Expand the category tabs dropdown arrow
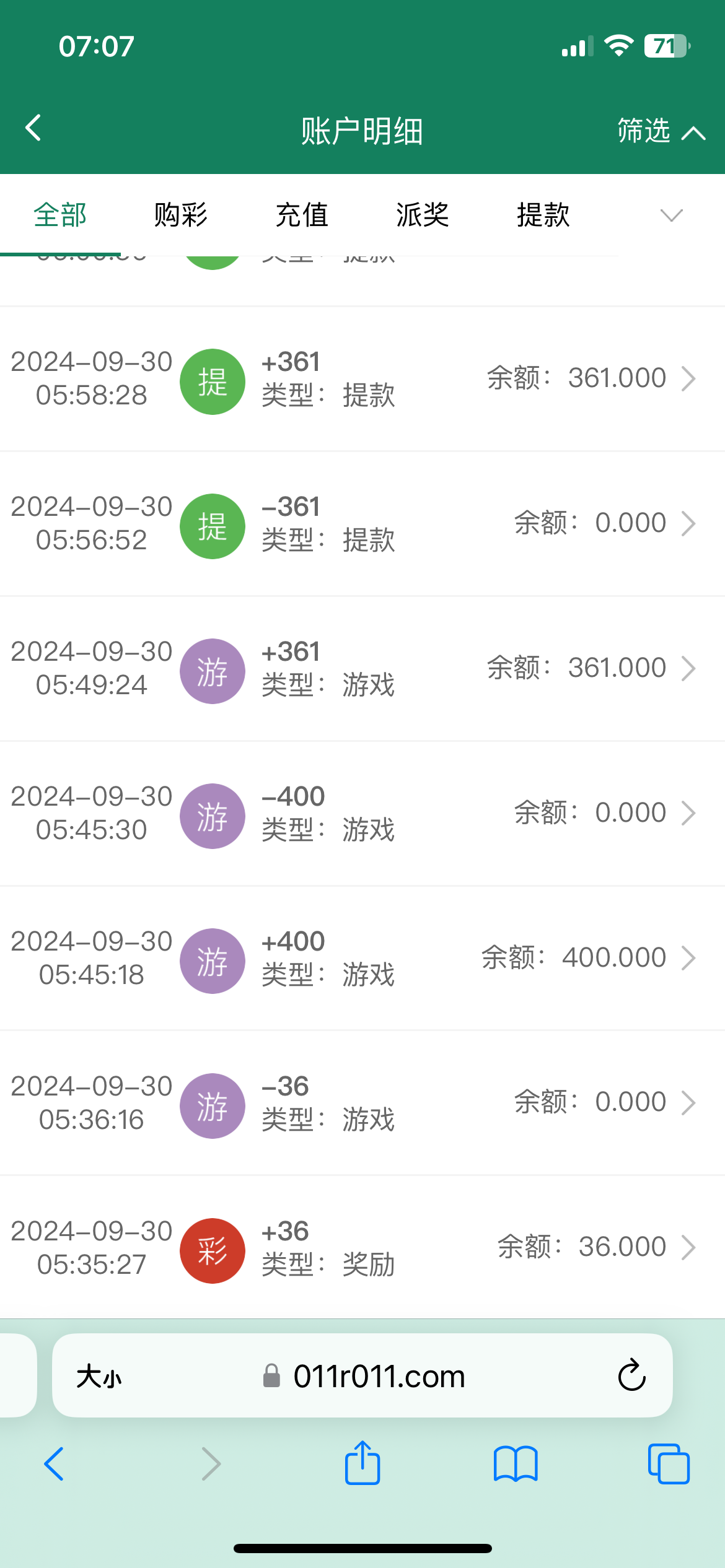 click(x=671, y=216)
